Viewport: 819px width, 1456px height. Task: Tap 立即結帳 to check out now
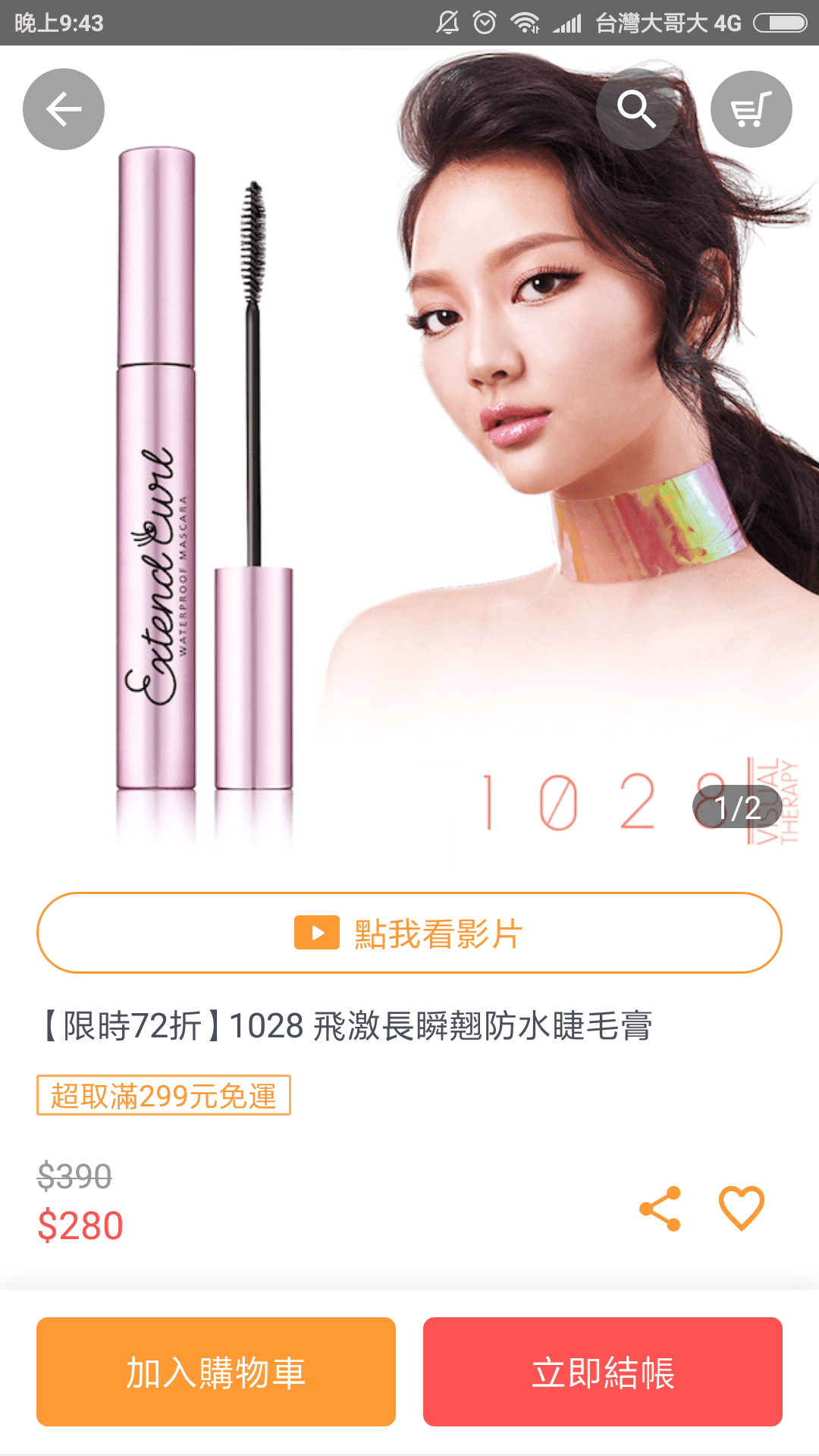pyautogui.click(x=603, y=1372)
